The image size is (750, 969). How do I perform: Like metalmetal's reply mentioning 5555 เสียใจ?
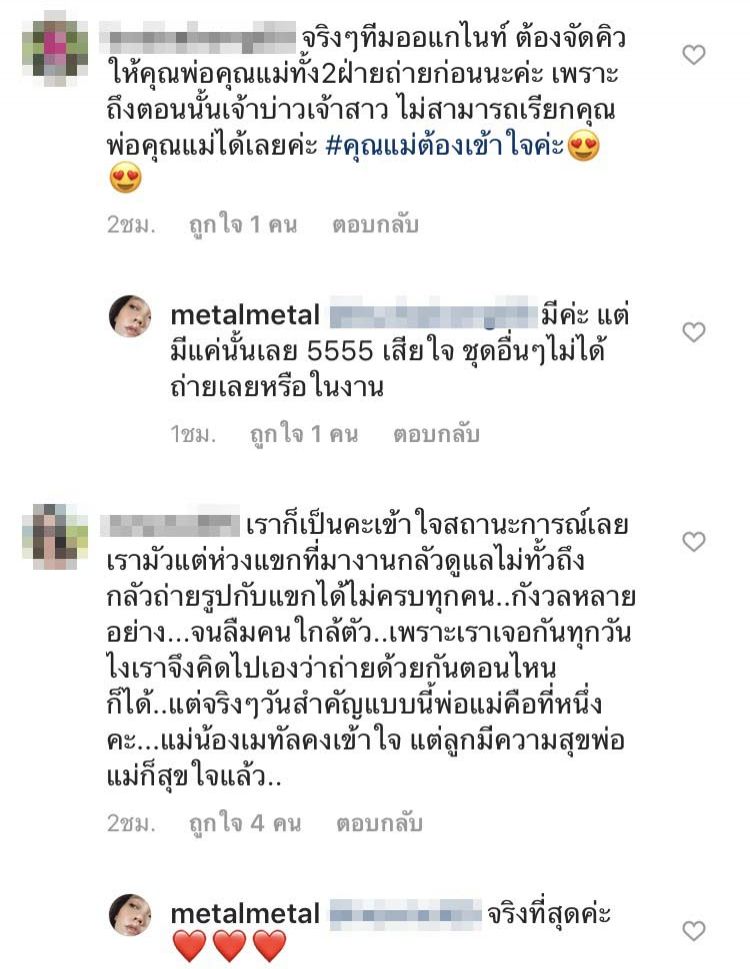tap(693, 331)
